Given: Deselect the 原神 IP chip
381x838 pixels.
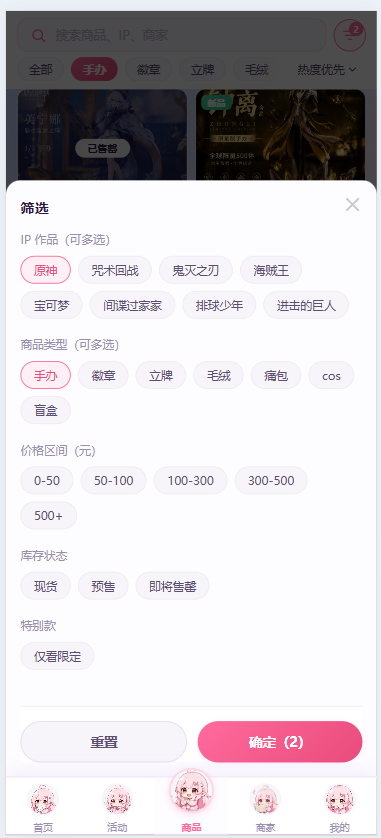Looking at the screenshot, I should point(45,270).
